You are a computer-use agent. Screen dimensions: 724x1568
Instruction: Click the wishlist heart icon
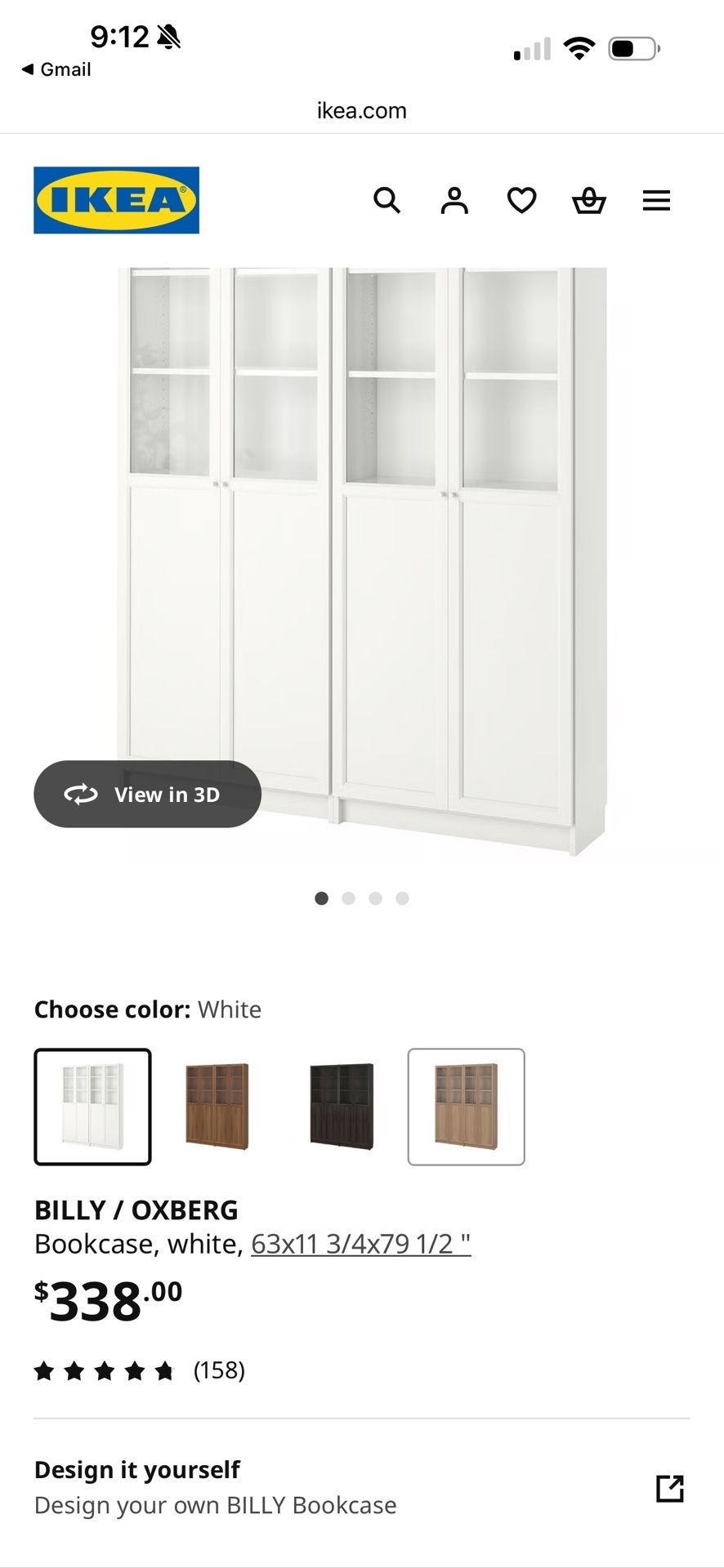click(x=521, y=200)
